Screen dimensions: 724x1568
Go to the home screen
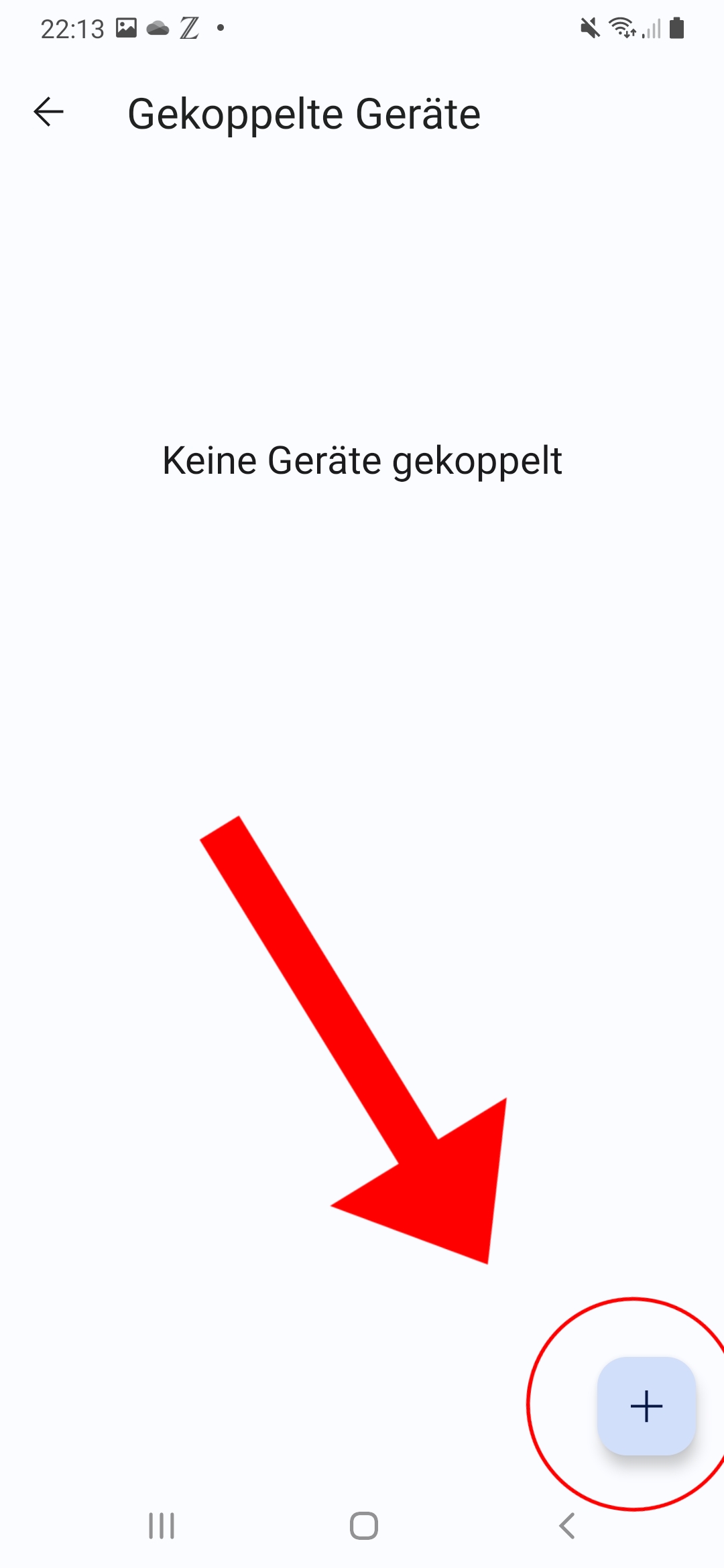tap(363, 1526)
